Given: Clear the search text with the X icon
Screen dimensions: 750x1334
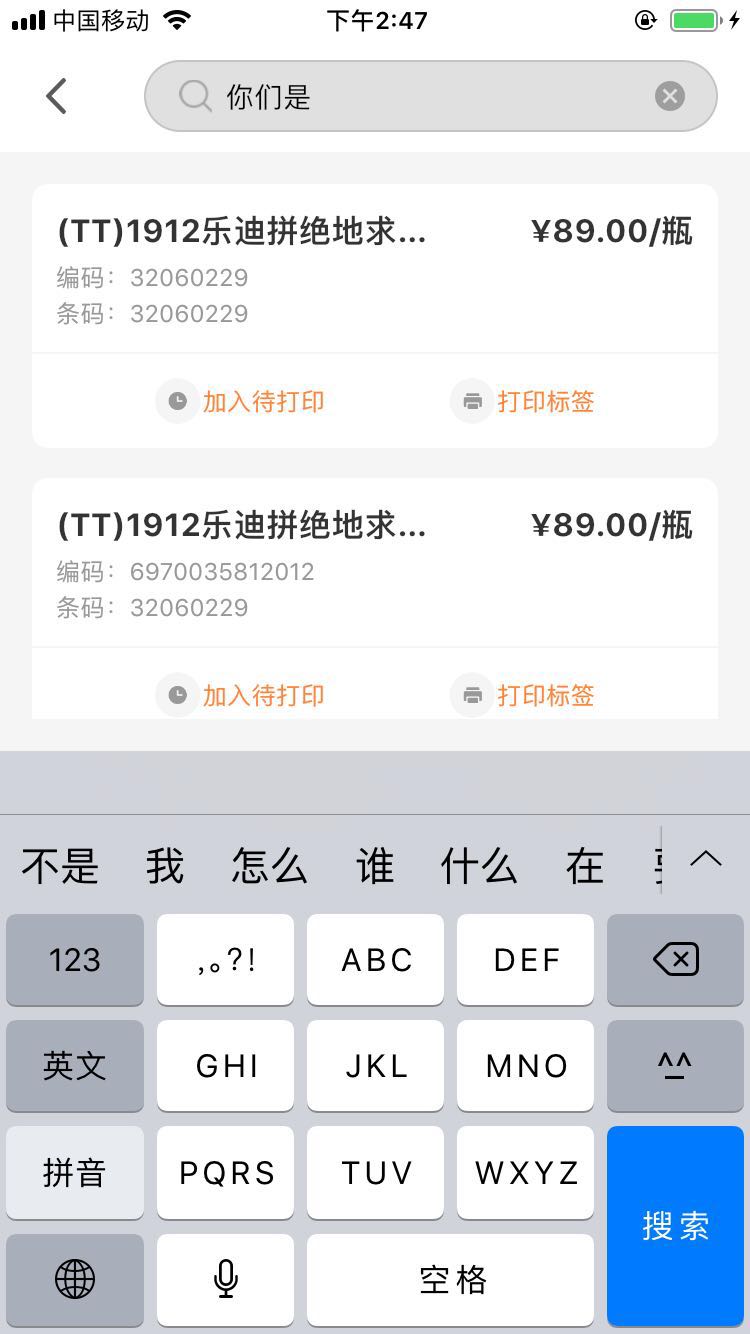Looking at the screenshot, I should pyautogui.click(x=669, y=96).
